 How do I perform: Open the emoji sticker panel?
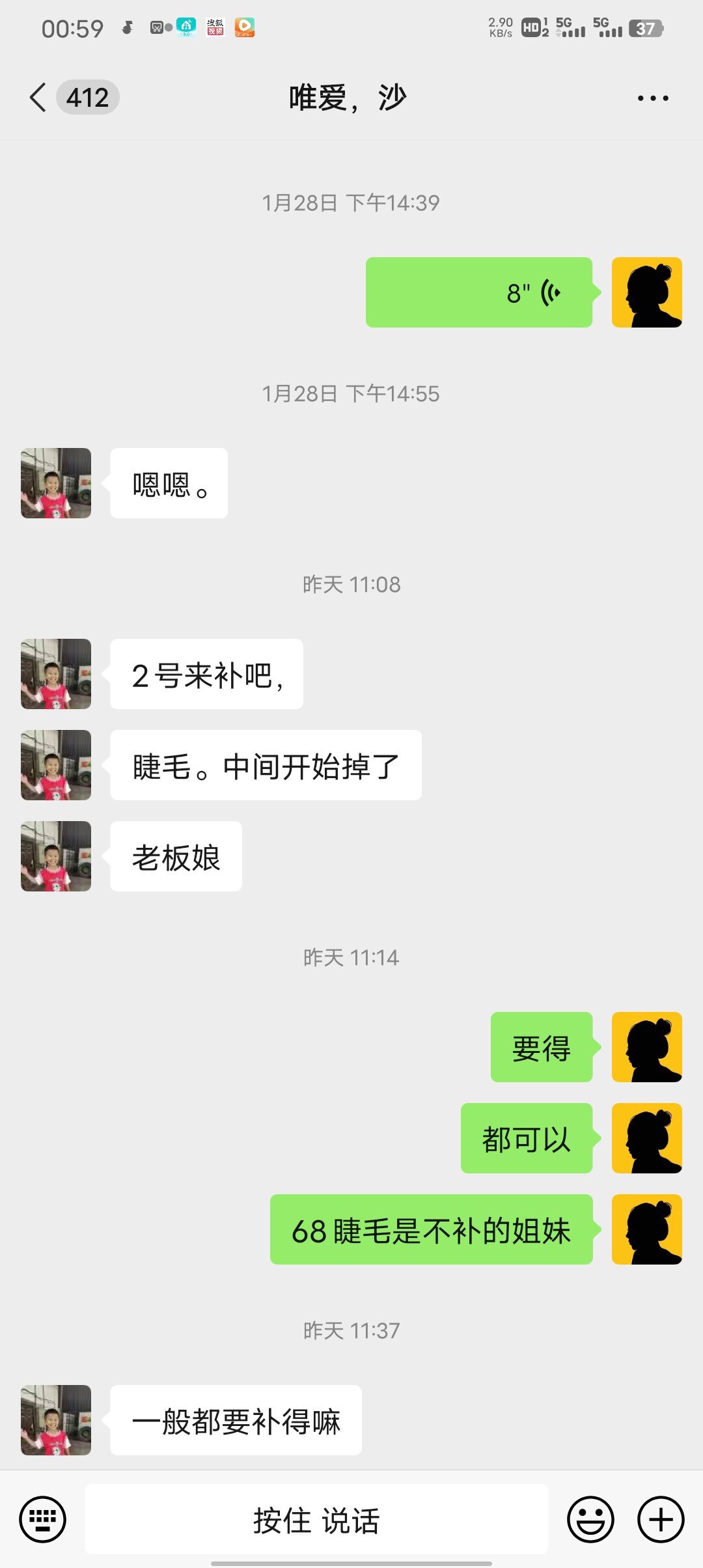point(590,1520)
